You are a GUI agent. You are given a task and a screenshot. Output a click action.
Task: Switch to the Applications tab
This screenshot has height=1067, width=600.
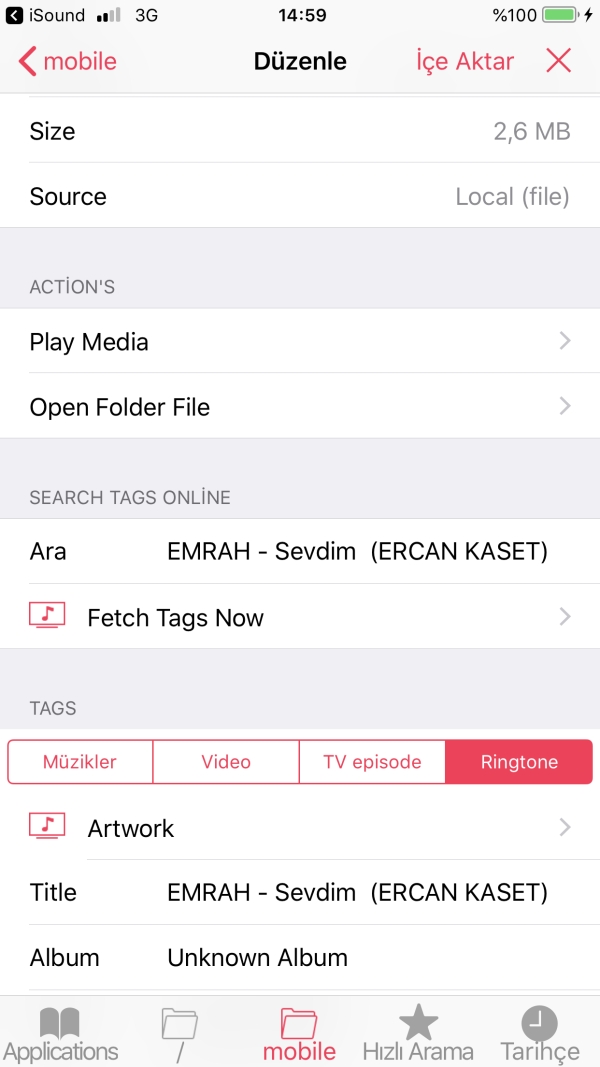coord(60,1034)
